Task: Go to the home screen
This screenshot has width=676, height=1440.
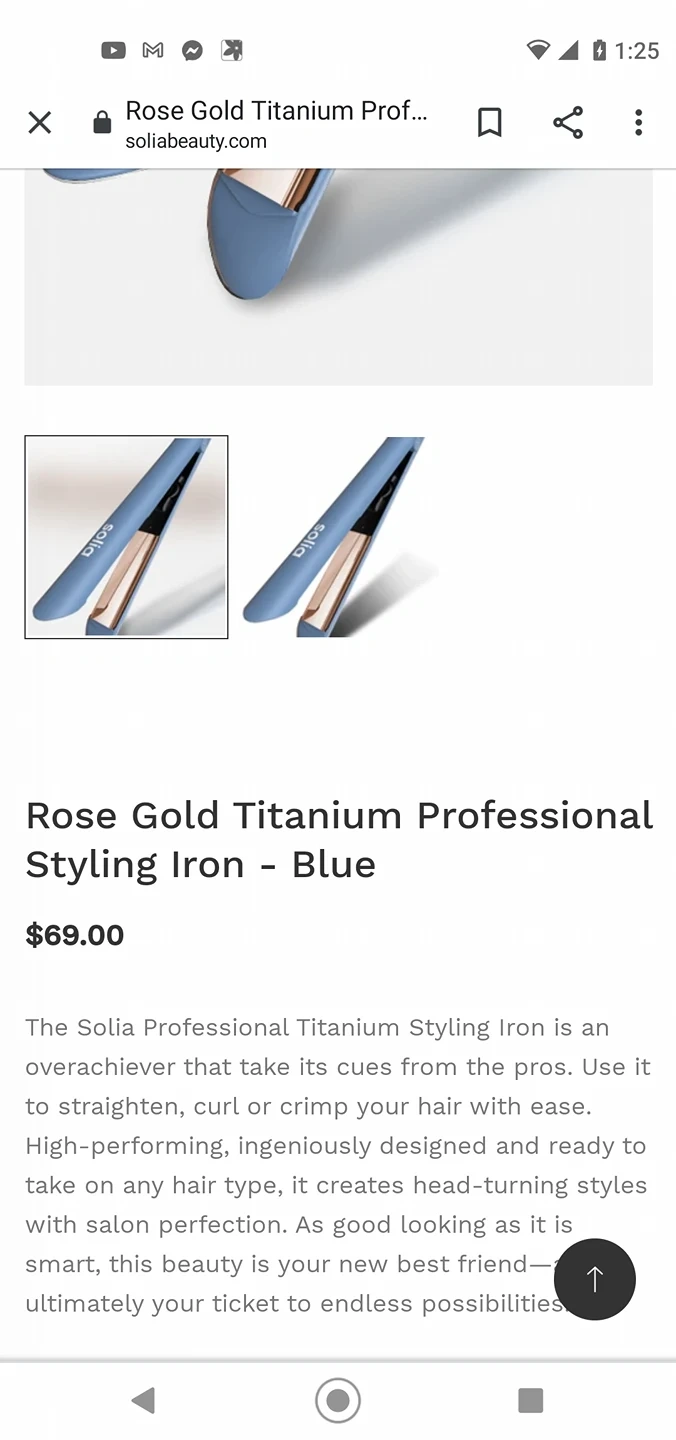Action: pos(338,1400)
